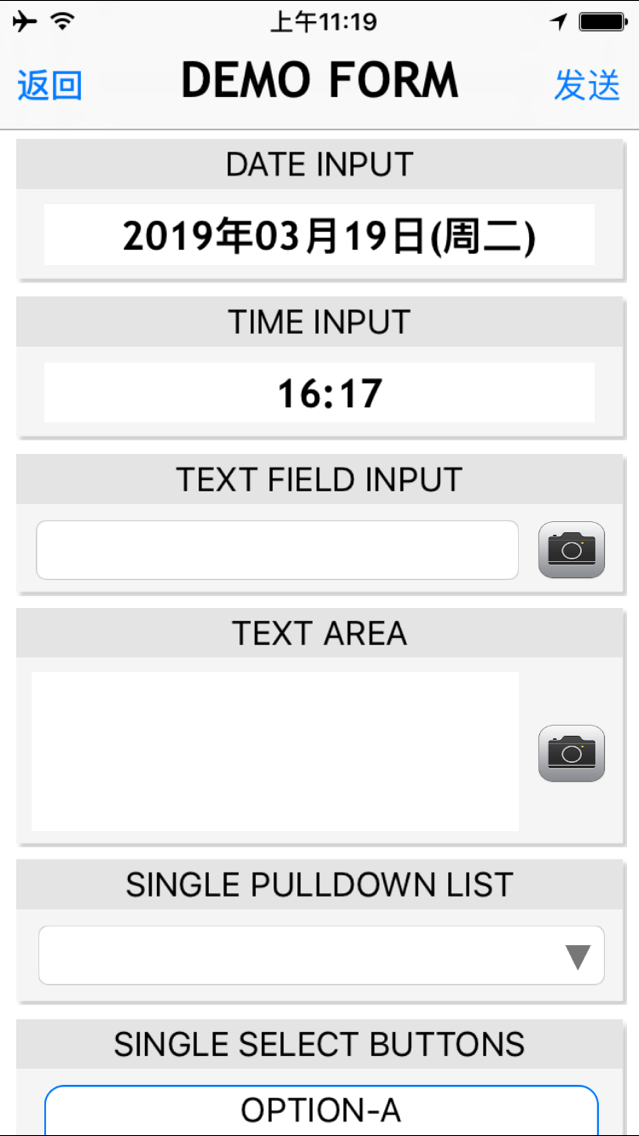This screenshot has width=639, height=1136.
Task: Select the OPTION-A button
Action: click(x=322, y=1110)
